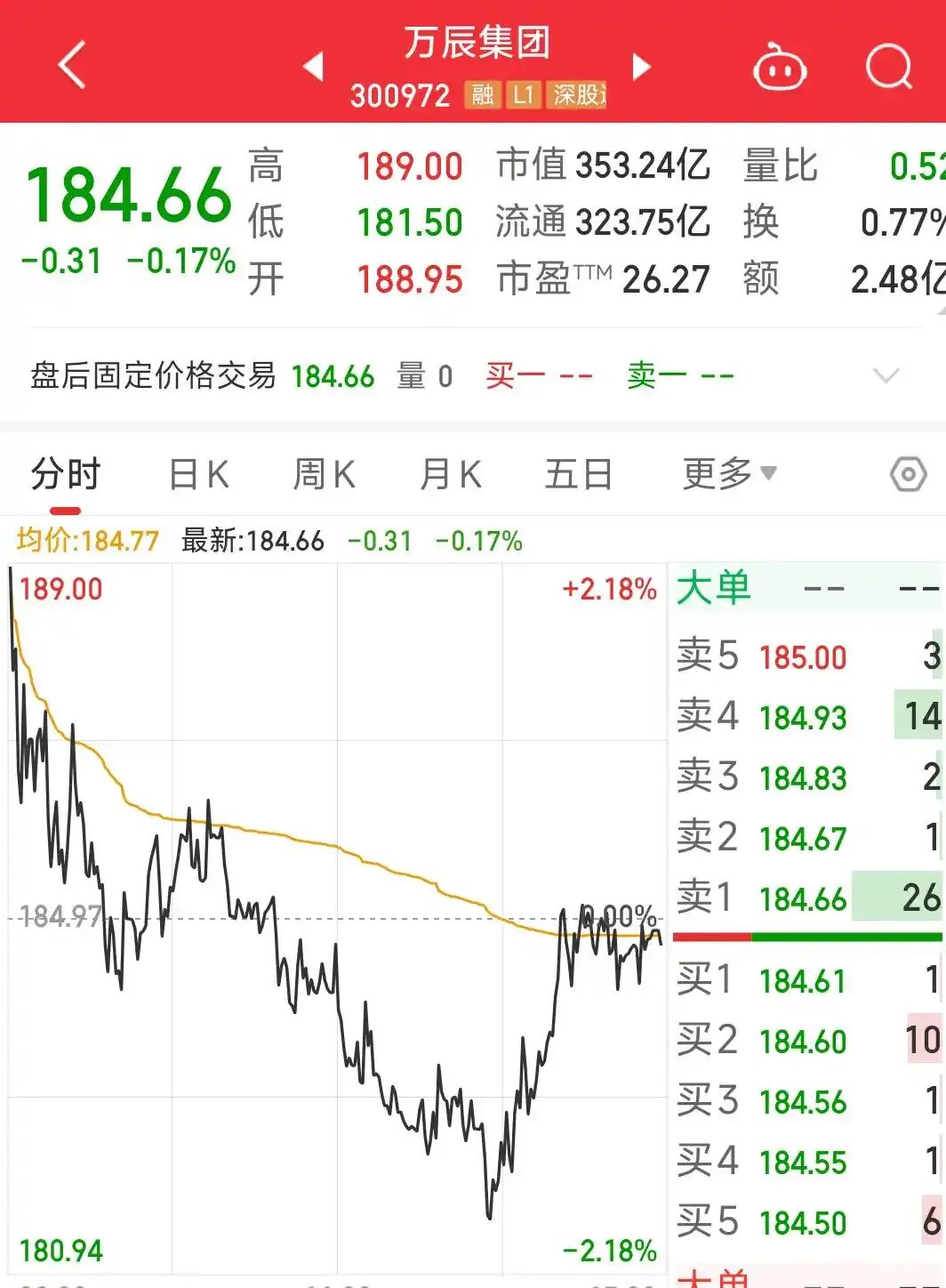Image resolution: width=946 pixels, height=1288 pixels.
Task: Go back using the top-left arrow
Action: point(71,65)
